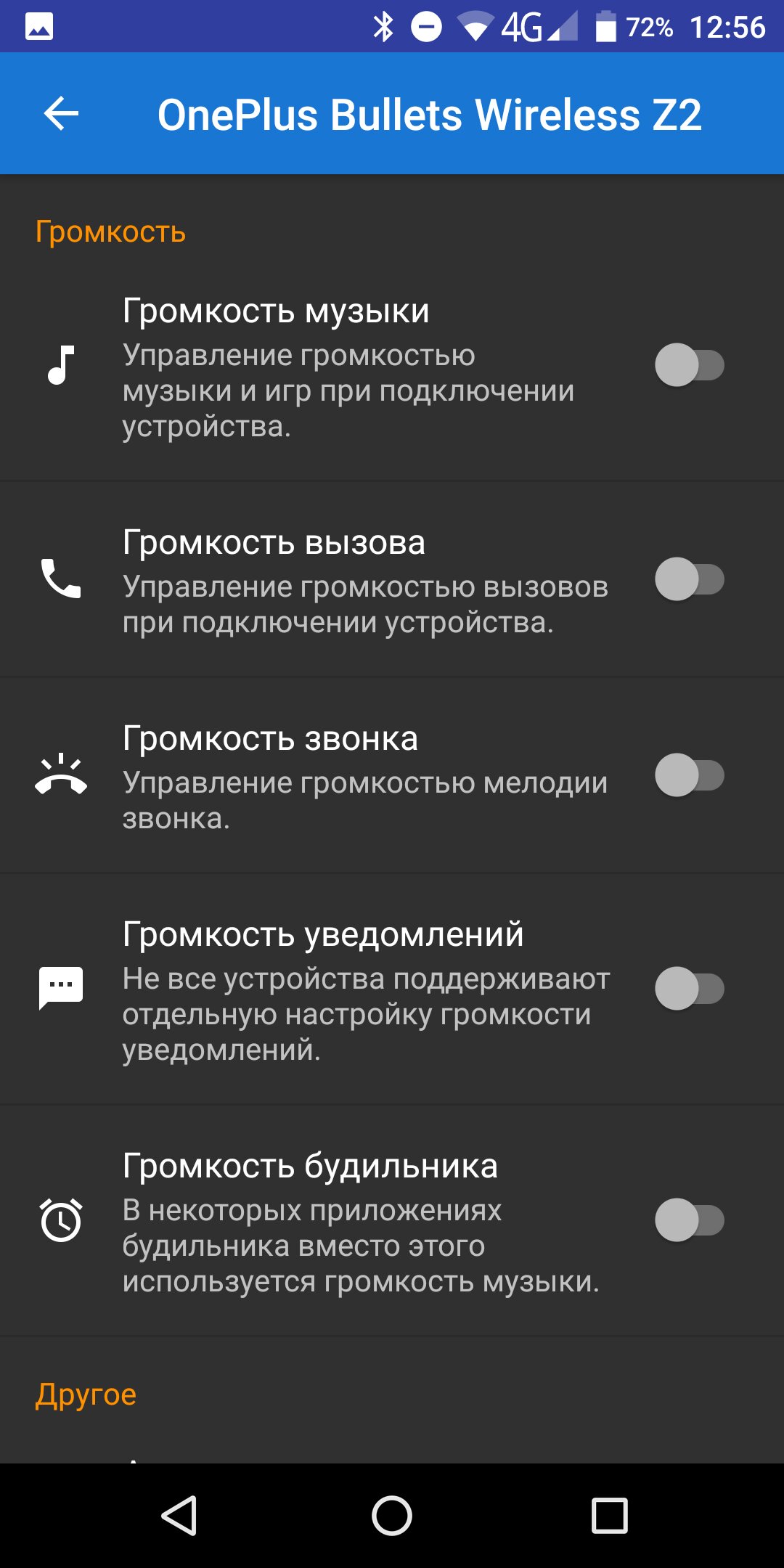Turn on the Громкость вызова toggle
The width and height of the screenshot is (784, 1568).
[690, 579]
